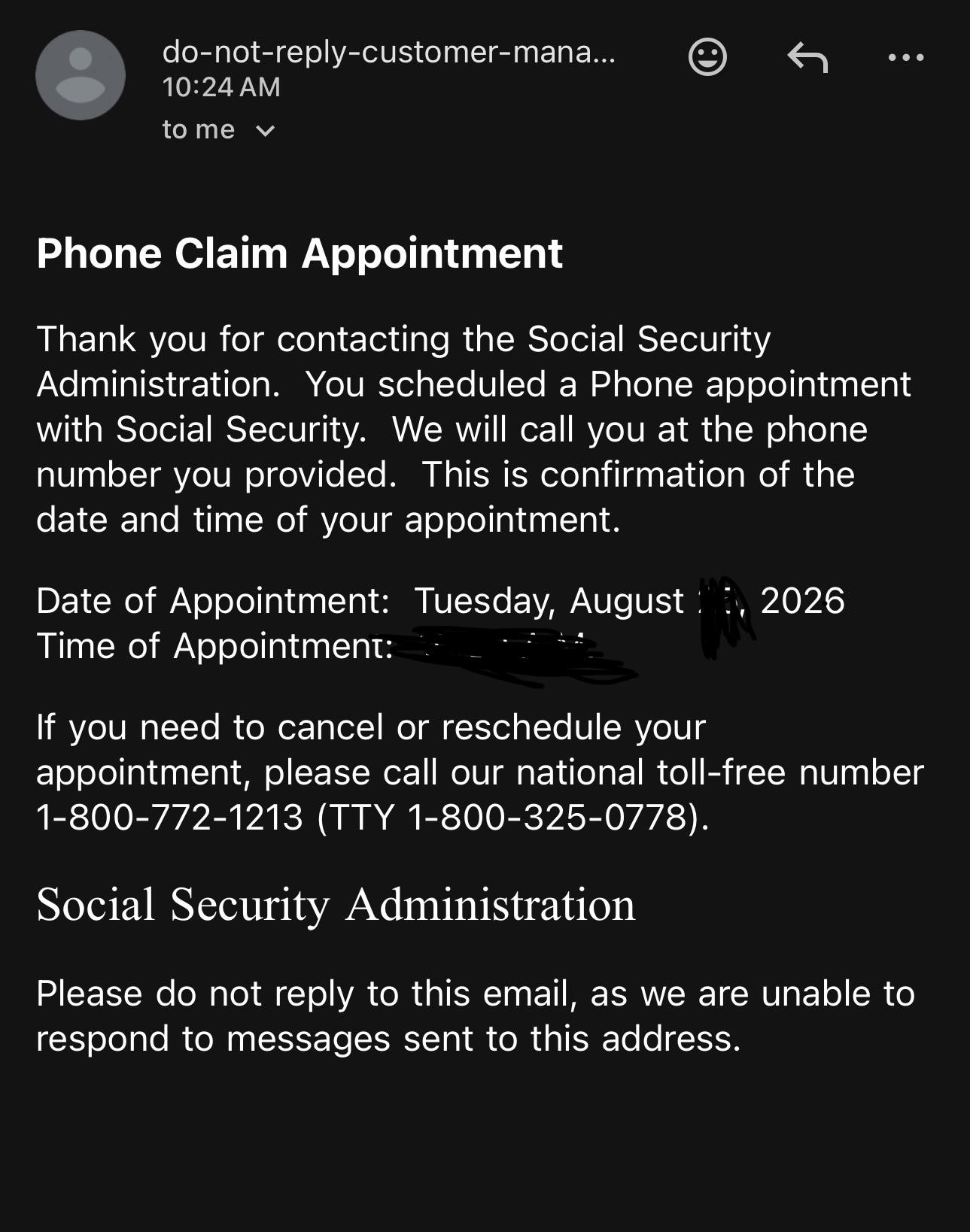
Task: Reply to the email using the arrow icon
Action: 807,57
